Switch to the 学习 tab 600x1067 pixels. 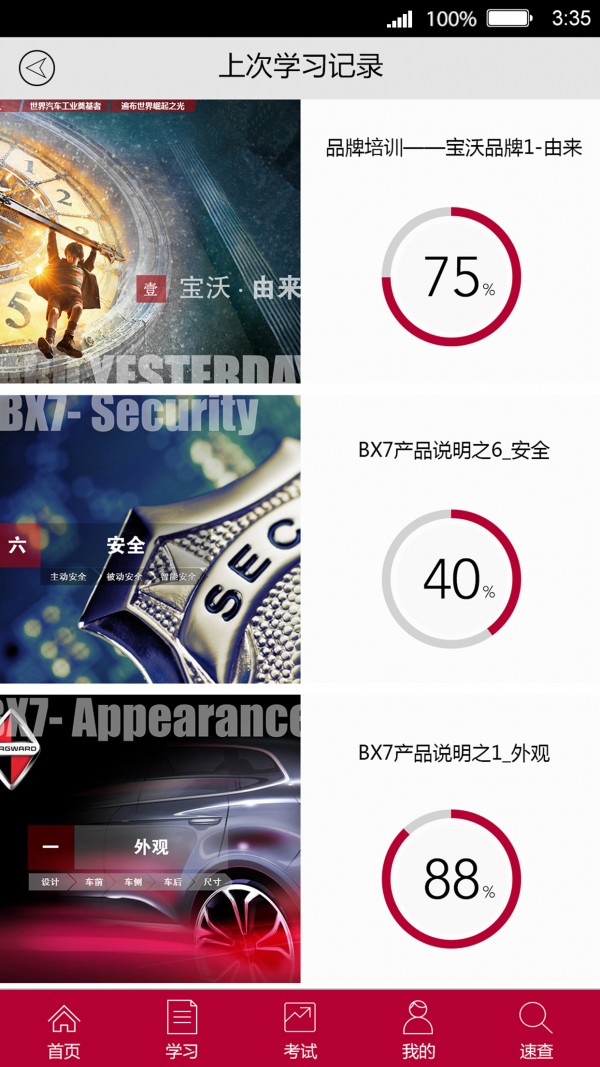point(182,1030)
